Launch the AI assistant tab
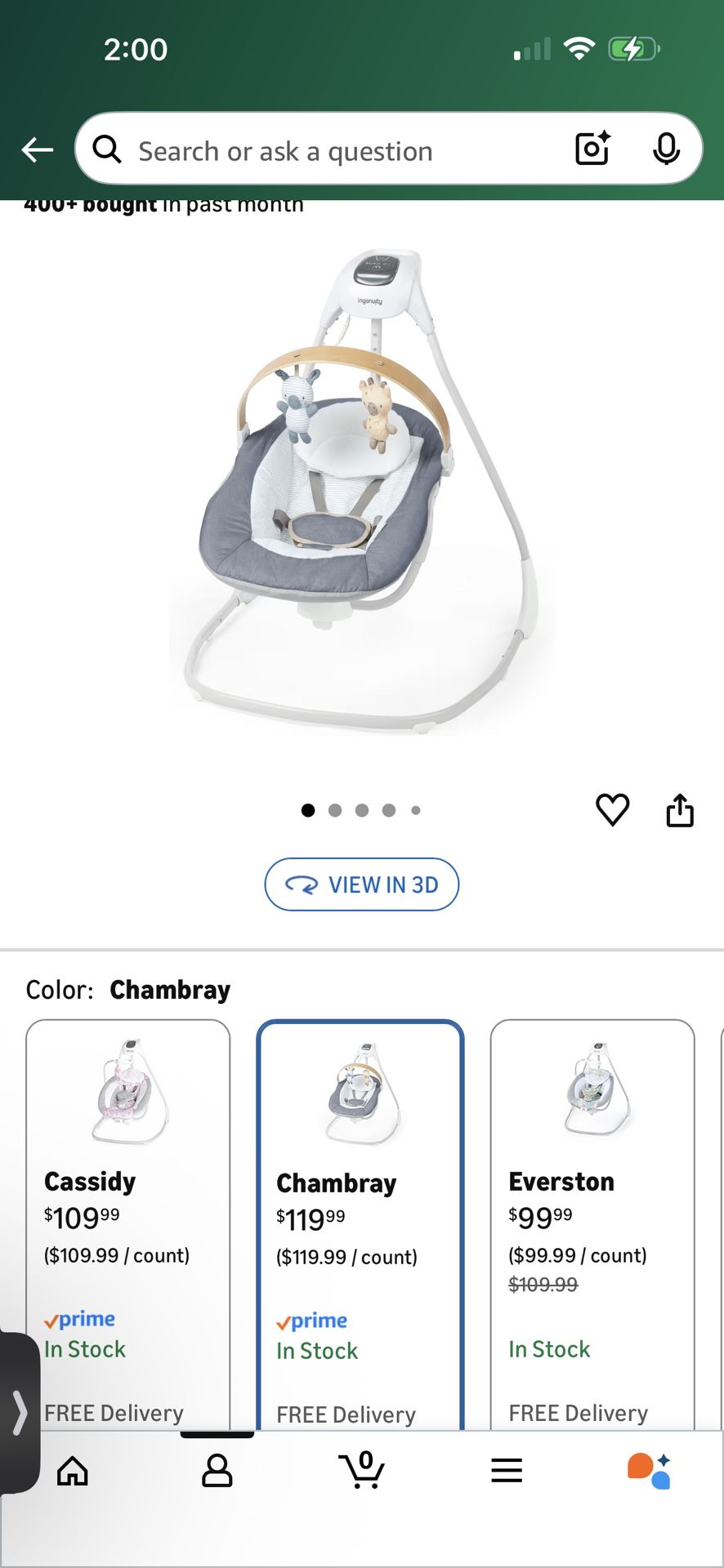The image size is (724, 1568). (650, 1471)
